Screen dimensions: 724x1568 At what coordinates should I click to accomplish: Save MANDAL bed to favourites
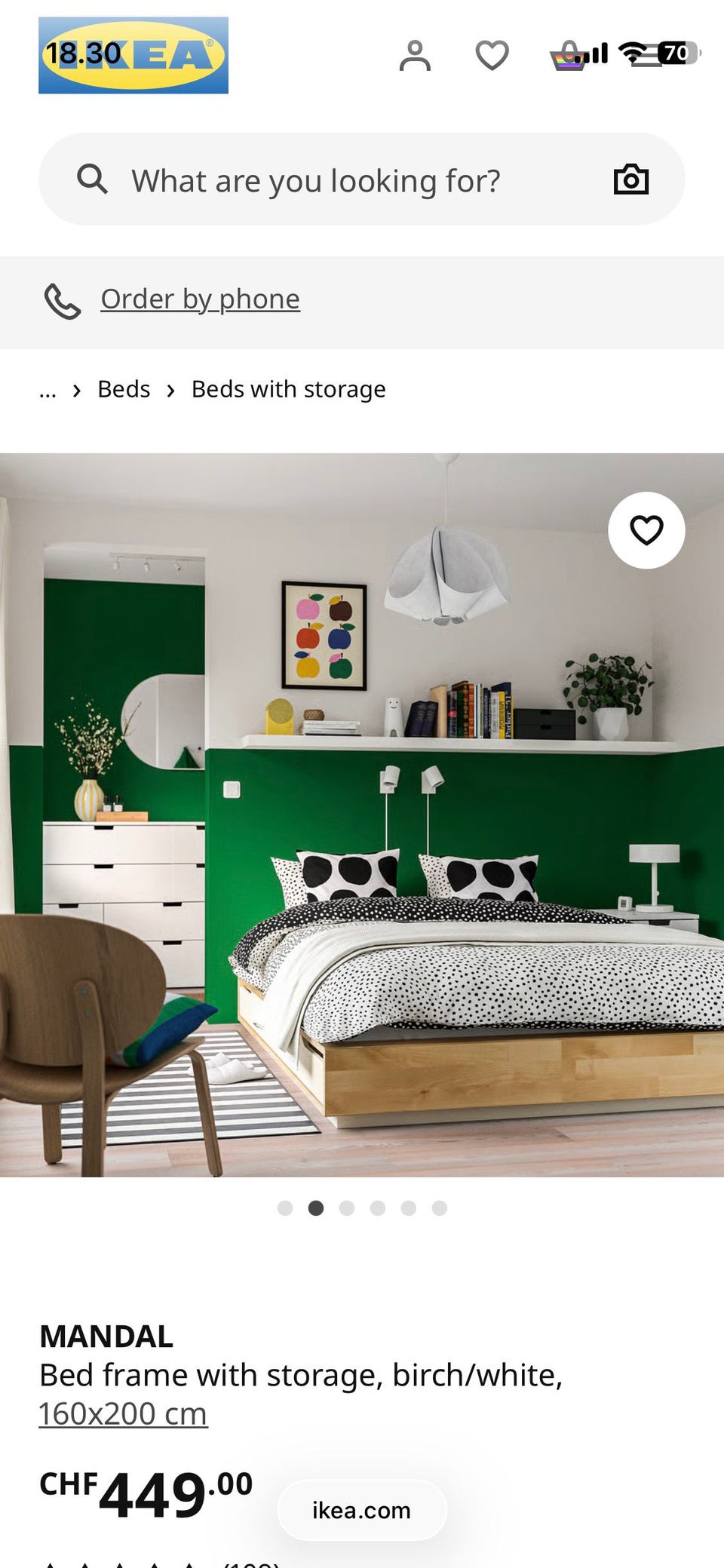pos(646,530)
